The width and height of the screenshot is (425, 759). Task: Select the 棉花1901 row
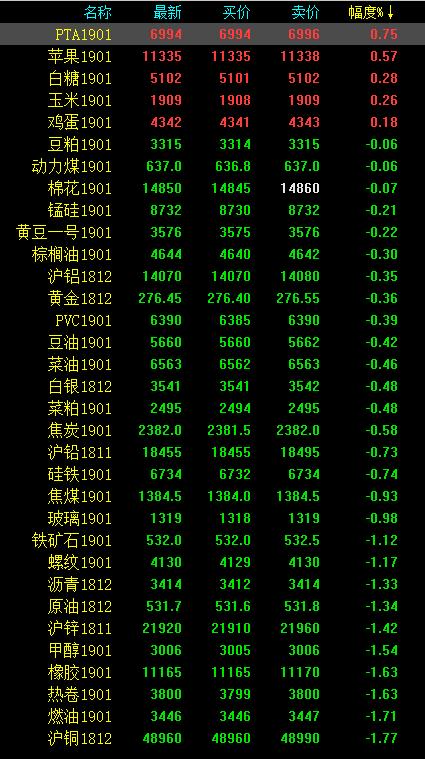(x=212, y=188)
